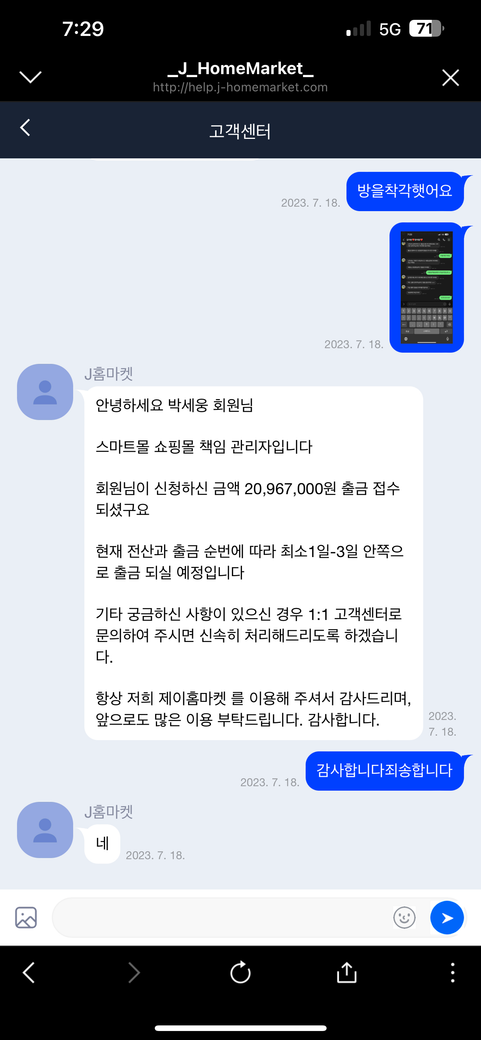Collapse the in-app browser with the down chevron

pyautogui.click(x=31, y=77)
